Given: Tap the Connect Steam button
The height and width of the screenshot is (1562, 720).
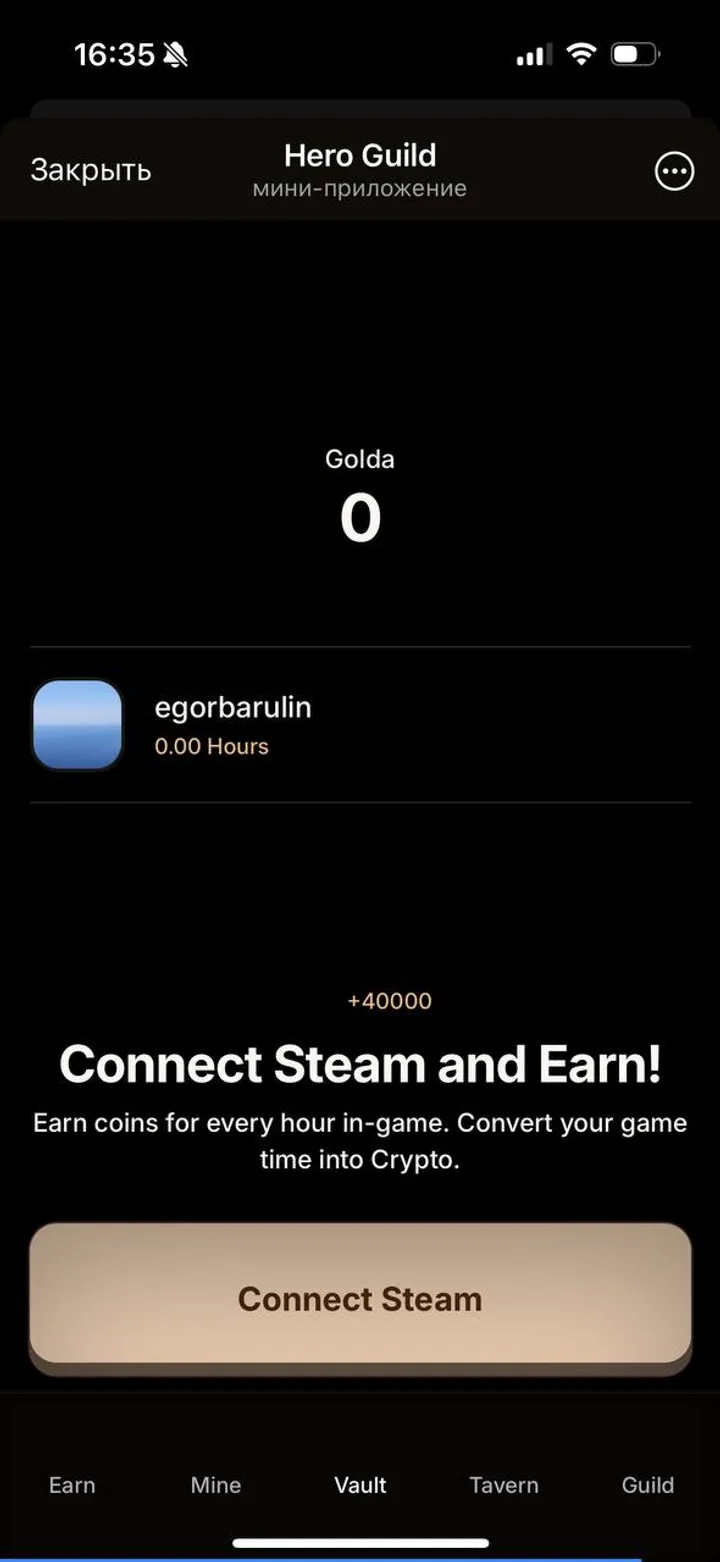Looking at the screenshot, I should click(360, 1297).
